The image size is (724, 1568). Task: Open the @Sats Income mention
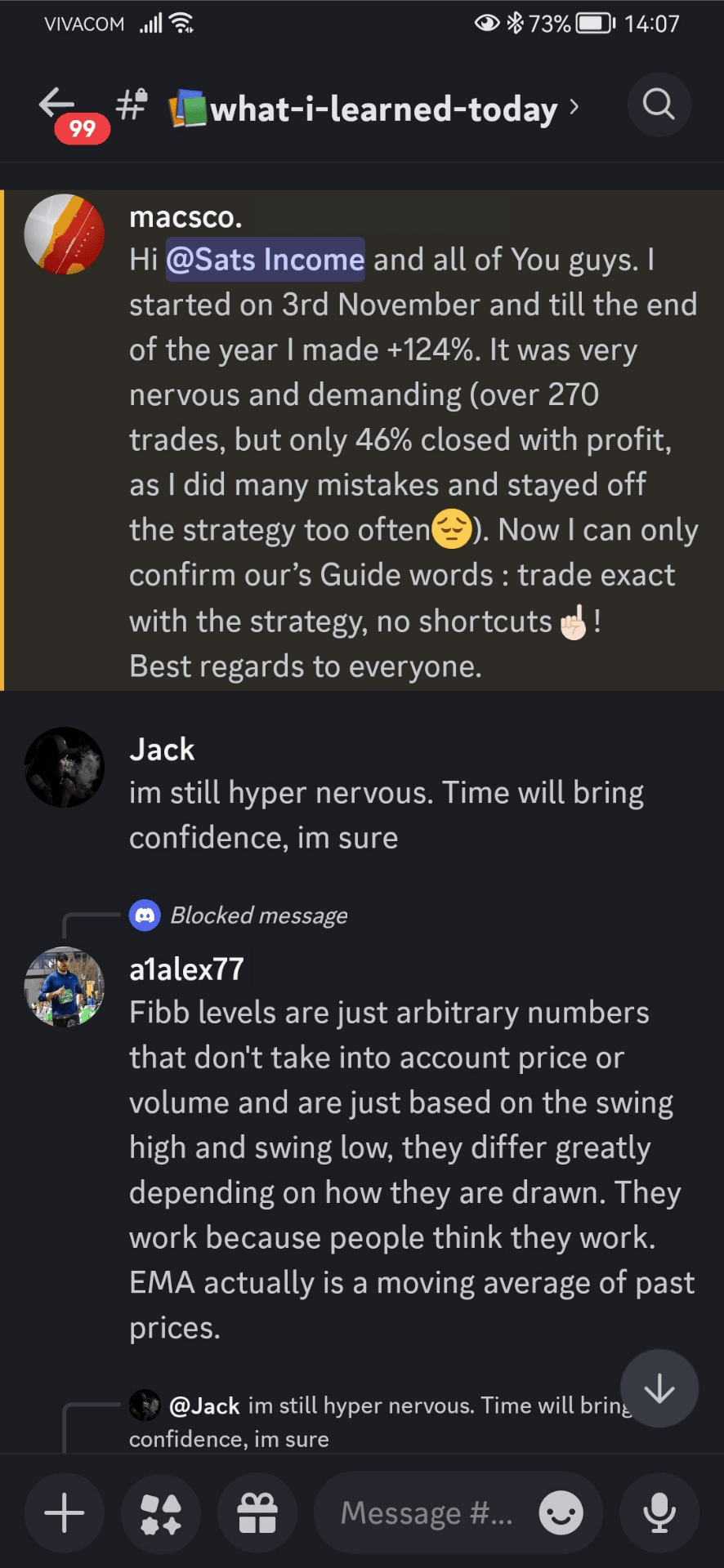(x=266, y=260)
